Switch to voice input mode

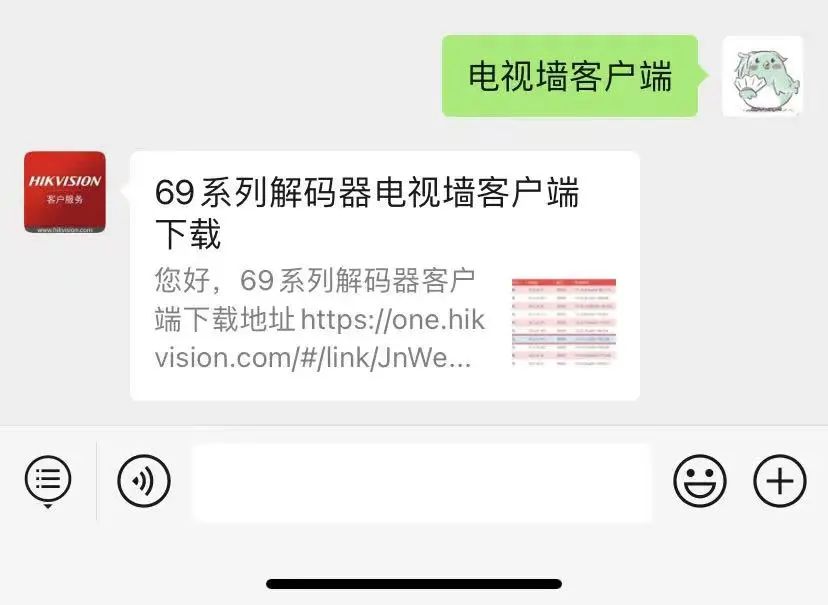click(144, 482)
